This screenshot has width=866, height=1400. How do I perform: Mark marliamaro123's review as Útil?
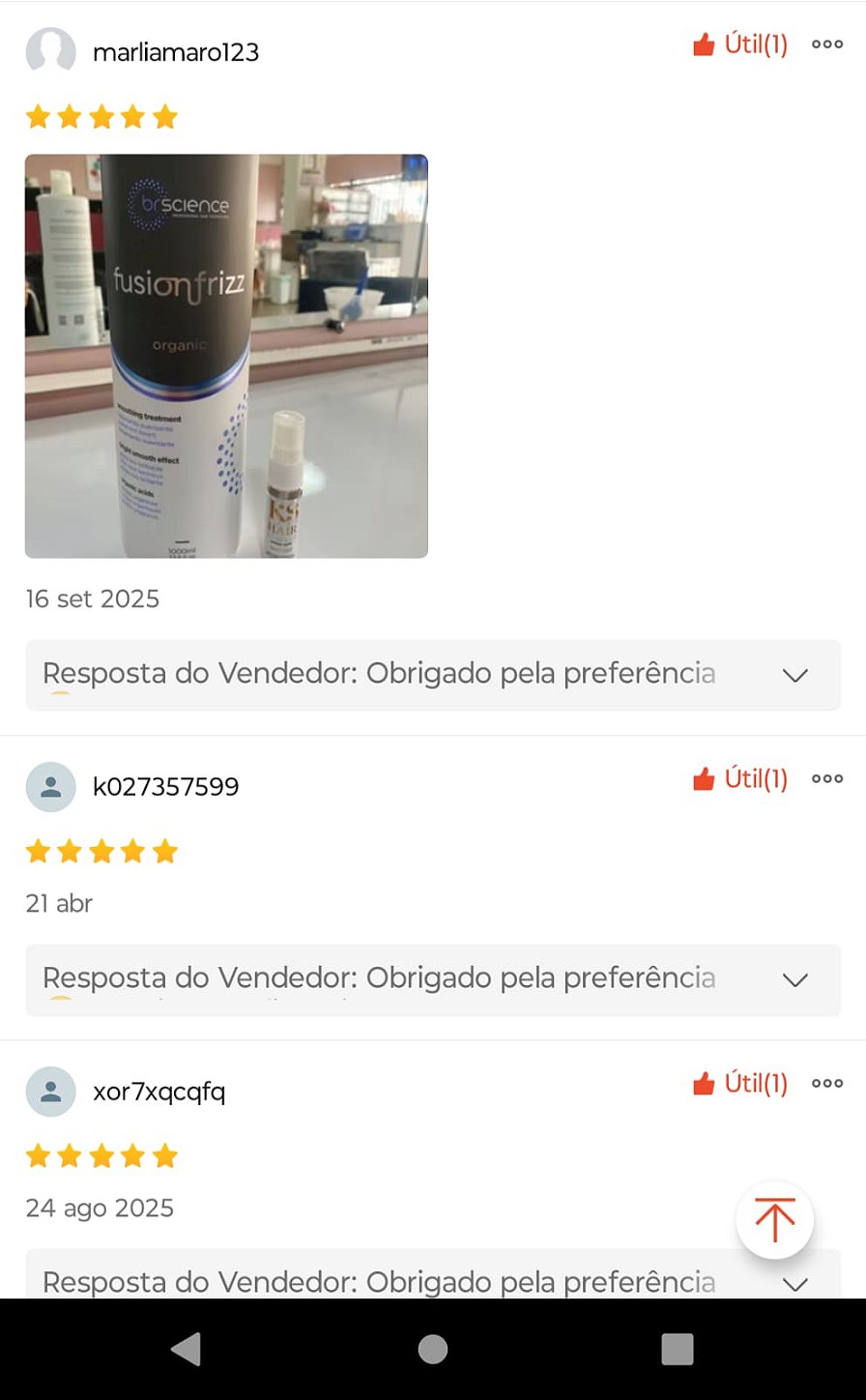[x=740, y=44]
